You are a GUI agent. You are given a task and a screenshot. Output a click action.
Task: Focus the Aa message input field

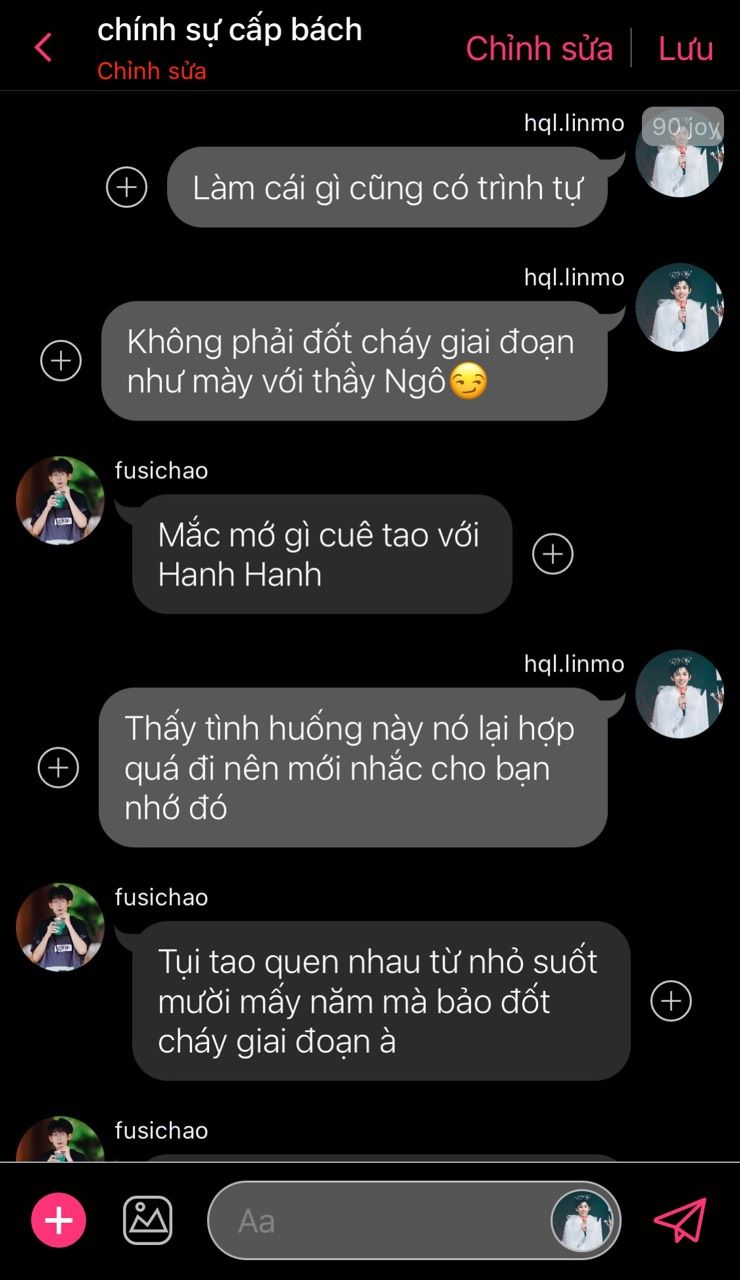pos(380,1221)
